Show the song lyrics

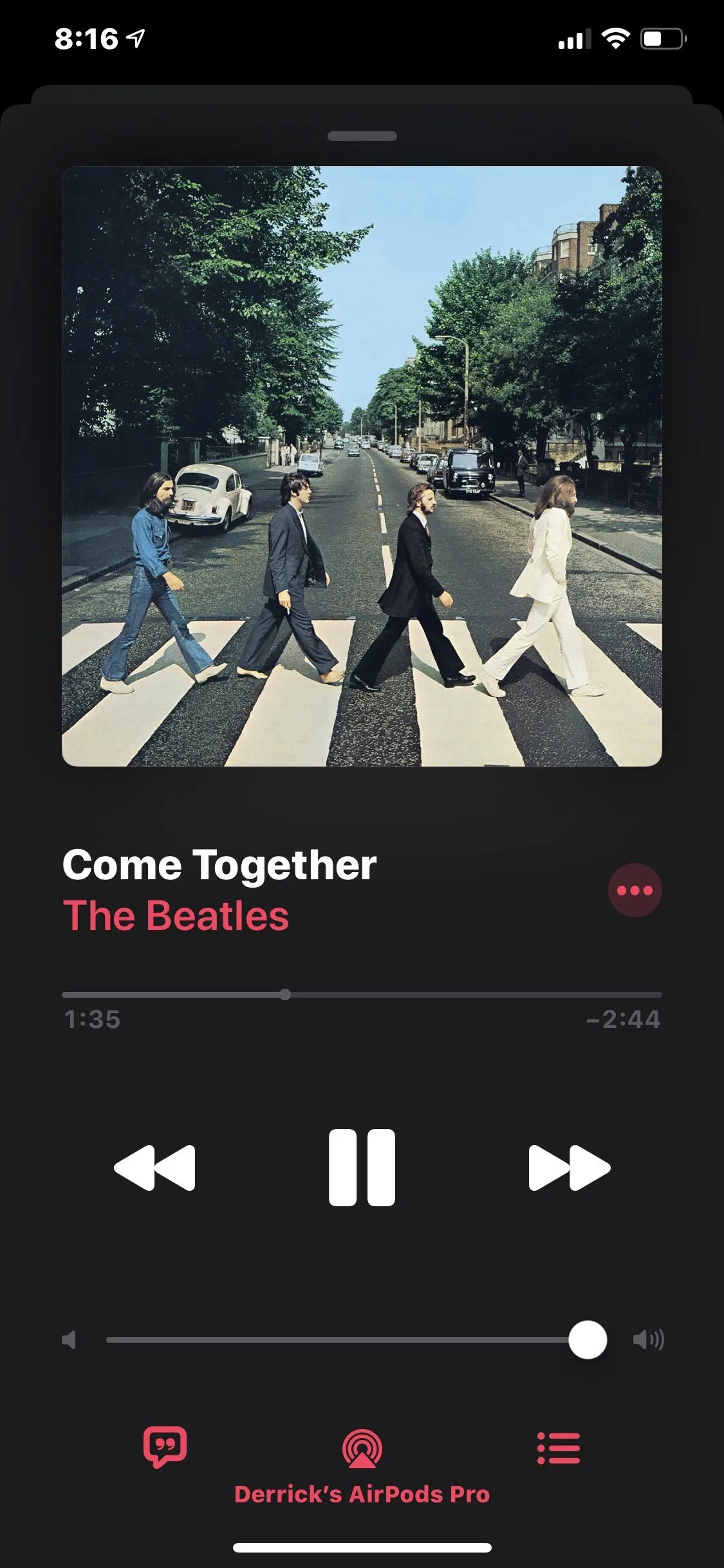tap(165, 1447)
